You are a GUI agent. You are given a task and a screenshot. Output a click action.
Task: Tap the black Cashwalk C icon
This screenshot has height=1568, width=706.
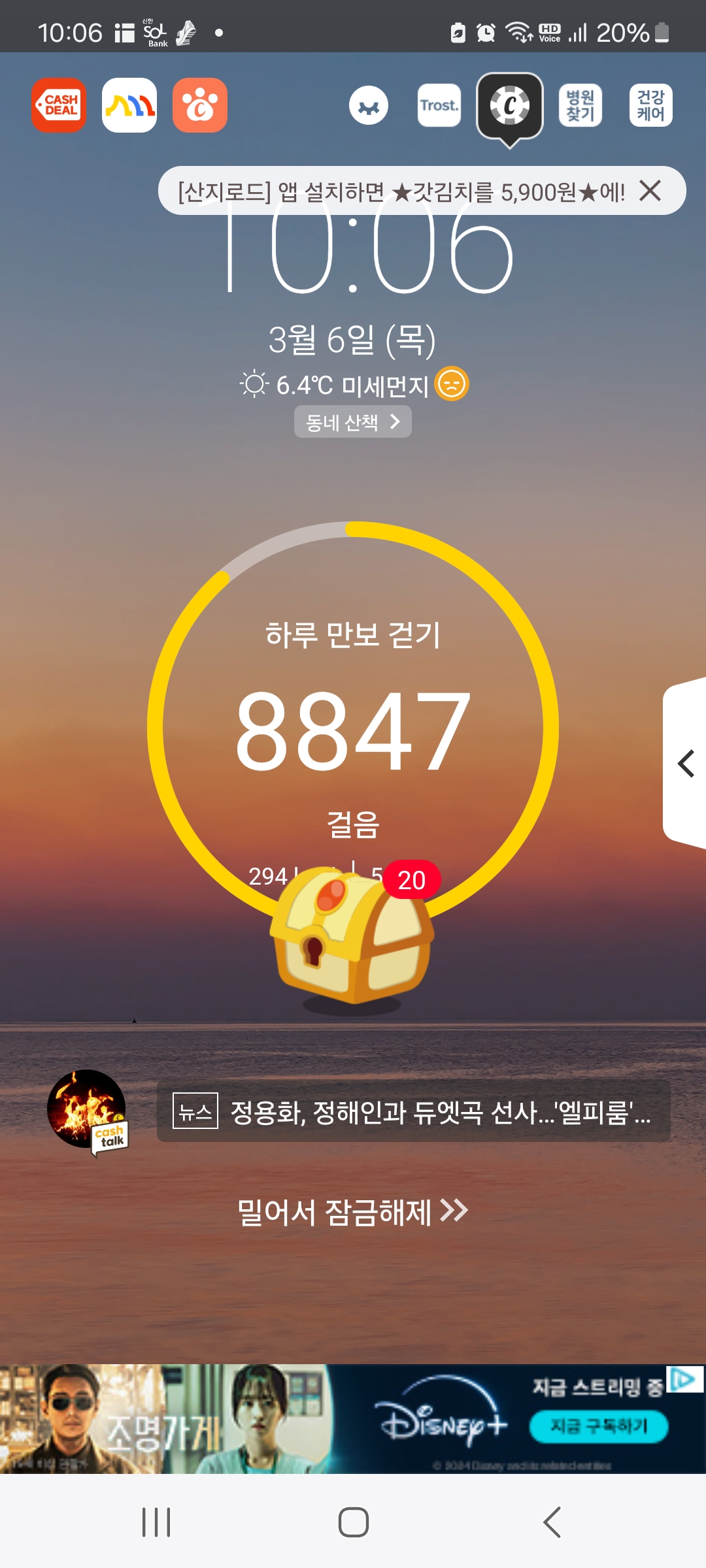[x=510, y=106]
